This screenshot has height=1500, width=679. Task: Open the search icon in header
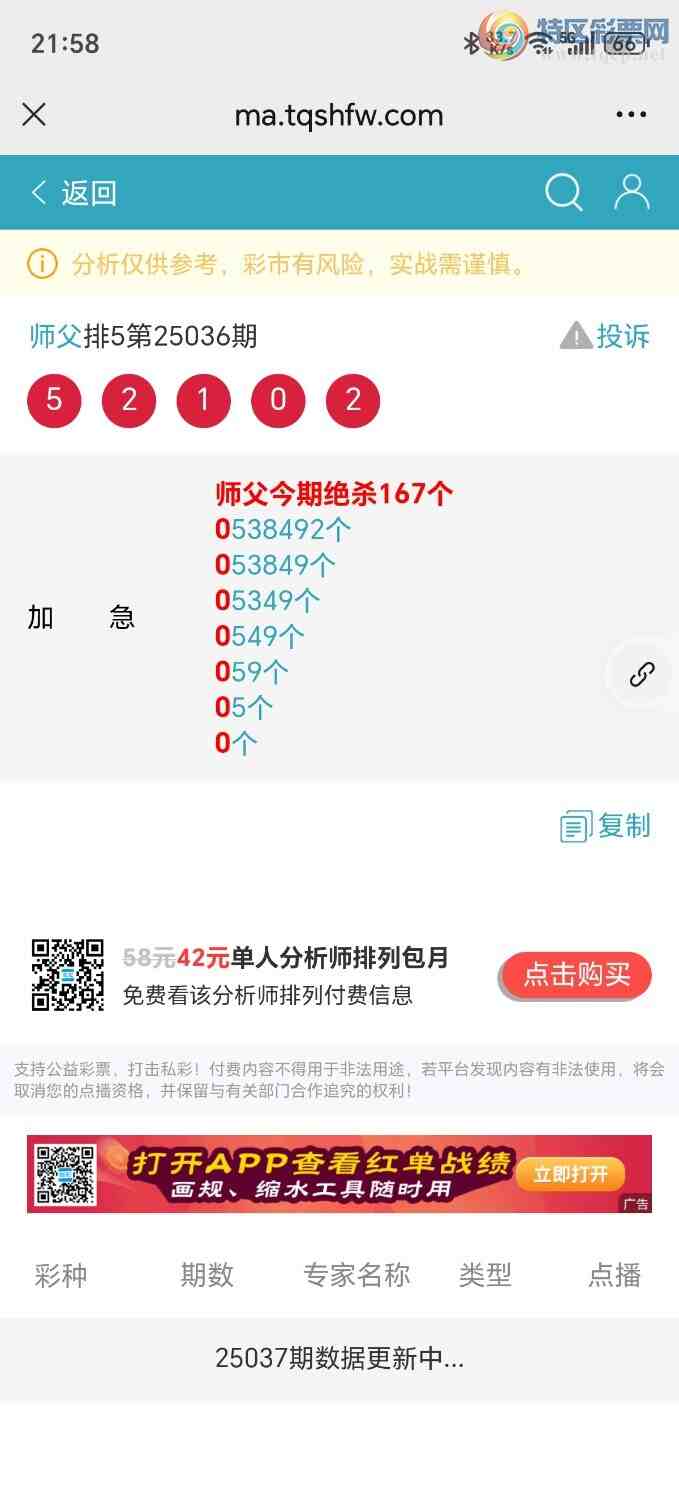(563, 192)
